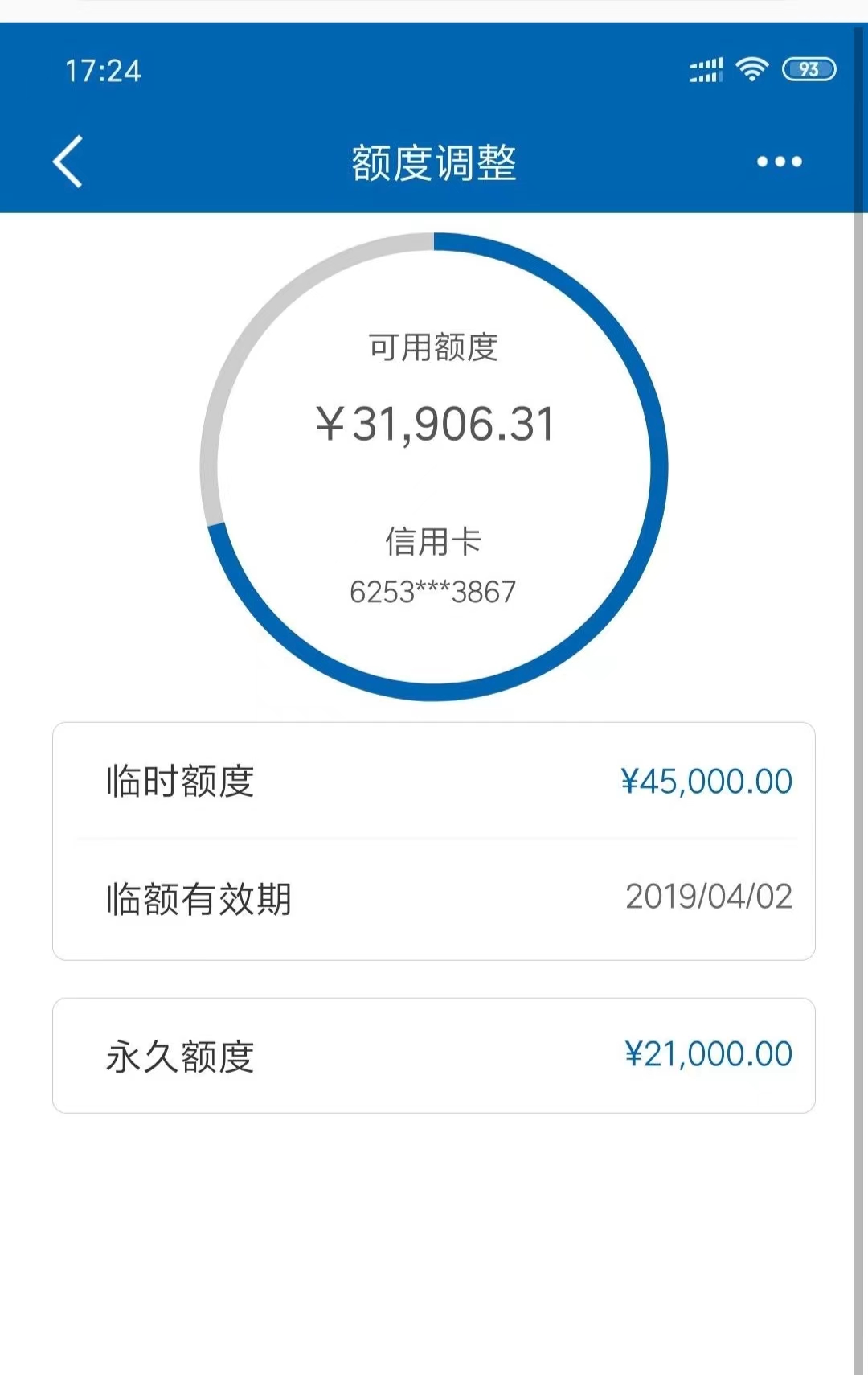Image resolution: width=868 pixels, height=1375 pixels.
Task: Tap the amount ¥45,000.00
Action: (706, 782)
